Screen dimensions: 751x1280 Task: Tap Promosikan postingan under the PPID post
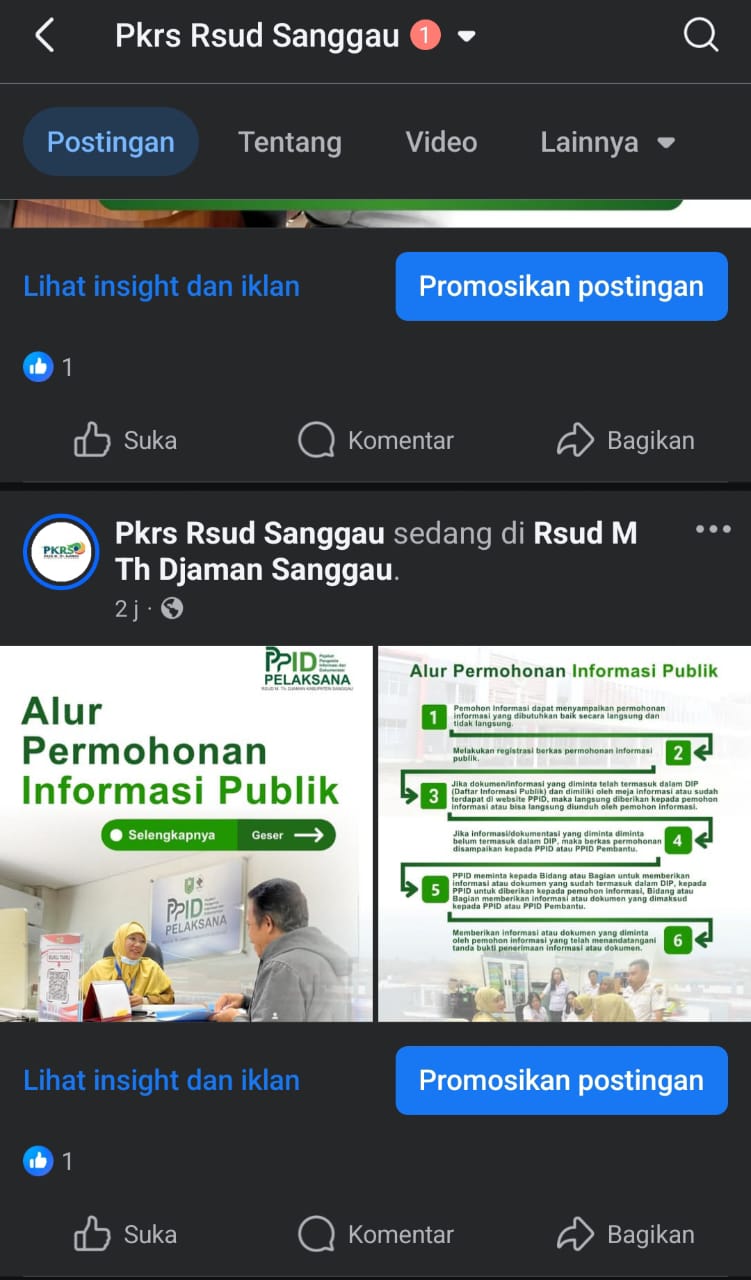click(x=561, y=1080)
